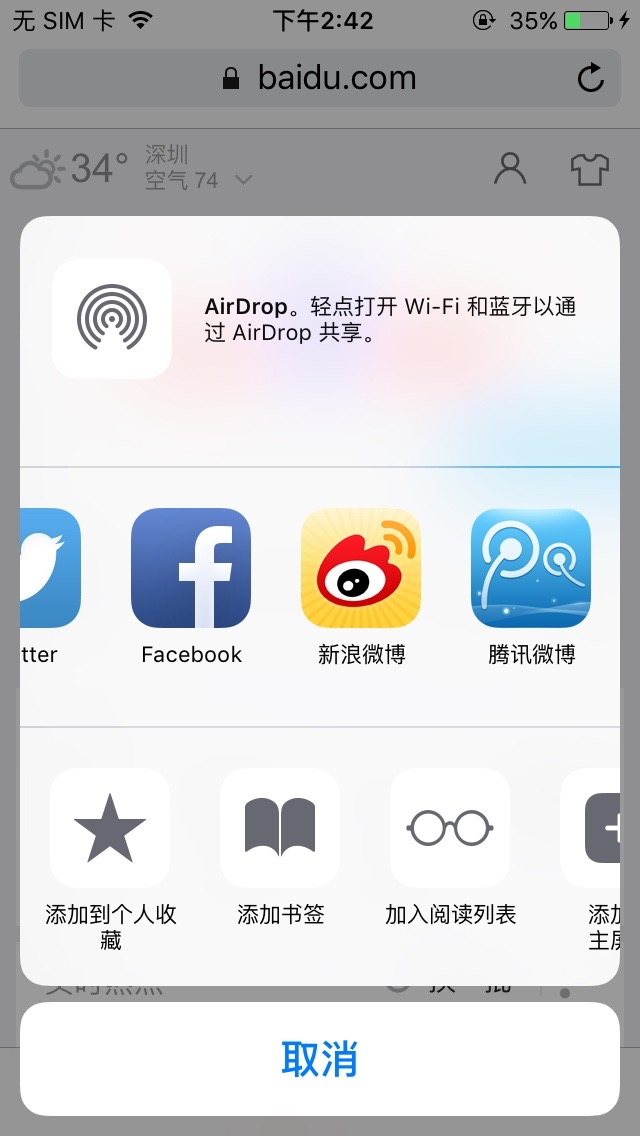Share to 腾讯微博
The height and width of the screenshot is (1136, 640).
coord(531,568)
